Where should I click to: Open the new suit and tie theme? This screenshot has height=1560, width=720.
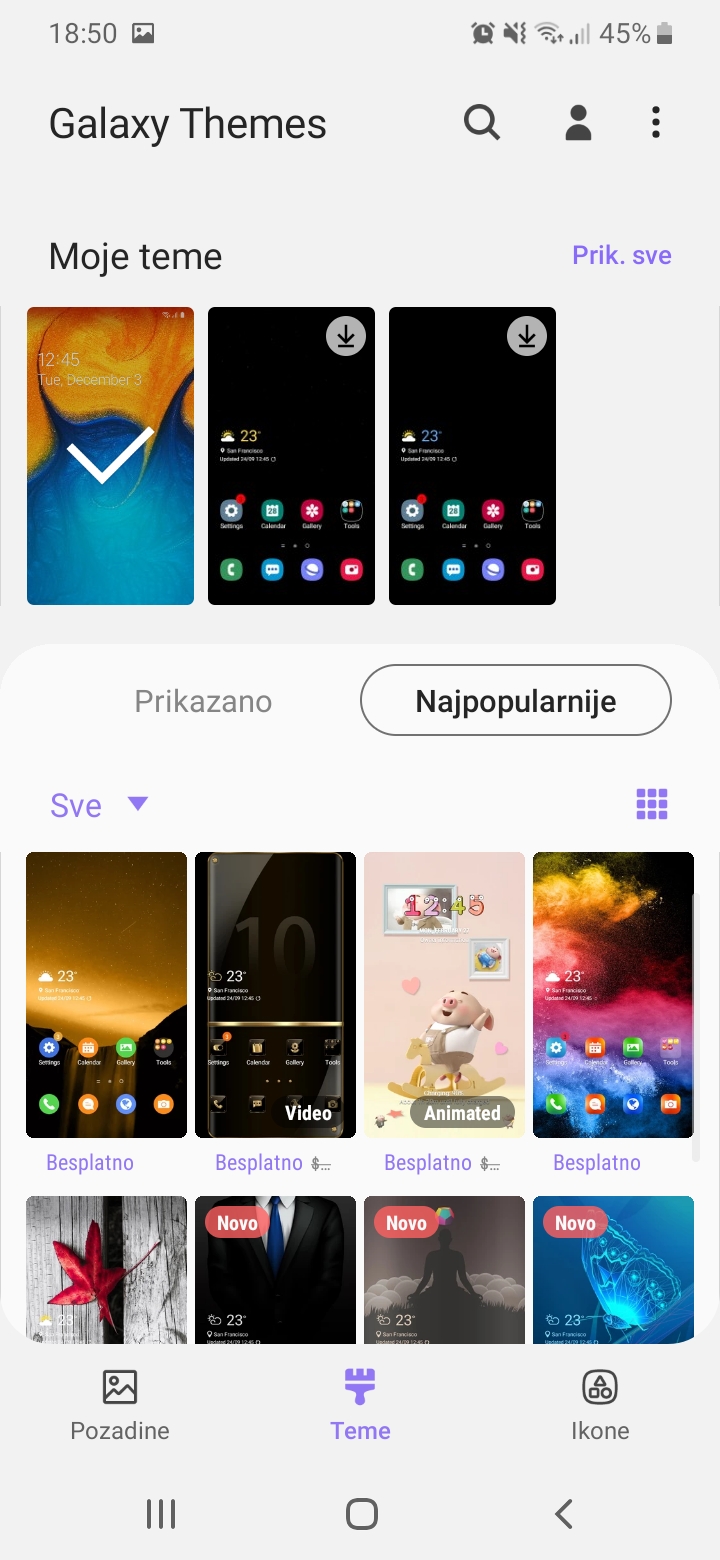(x=275, y=1270)
